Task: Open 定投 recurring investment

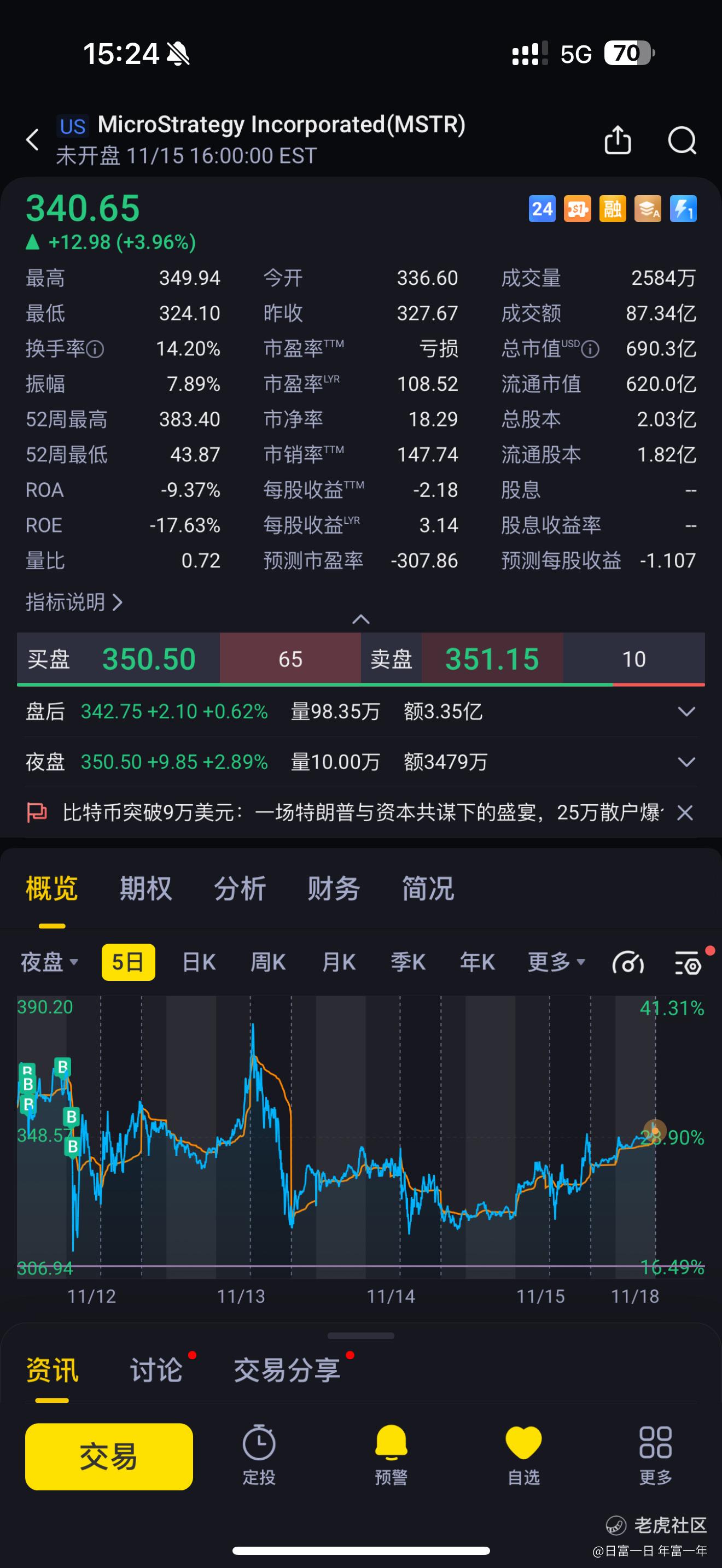Action: (259, 1456)
